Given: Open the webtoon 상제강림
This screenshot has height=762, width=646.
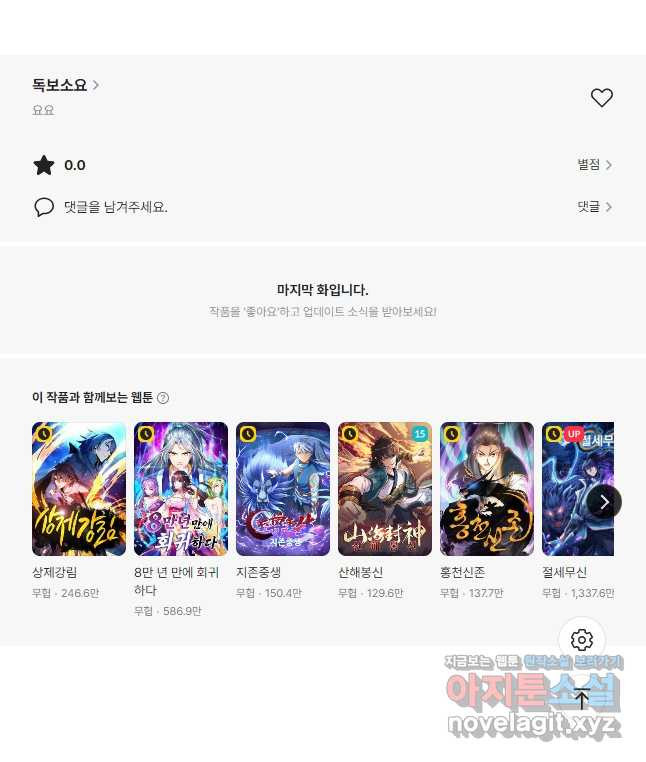Looking at the screenshot, I should tap(79, 489).
